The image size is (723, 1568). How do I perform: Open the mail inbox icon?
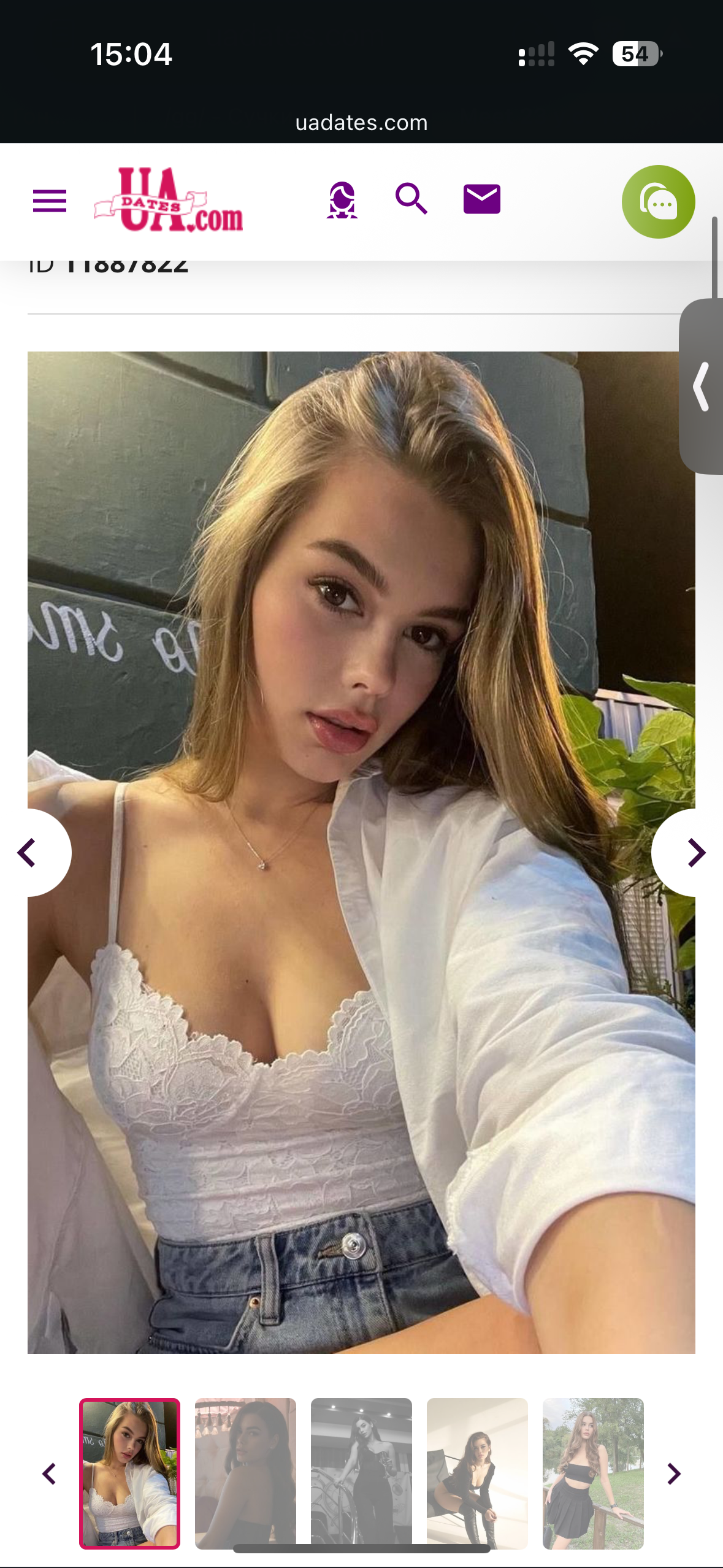point(482,199)
